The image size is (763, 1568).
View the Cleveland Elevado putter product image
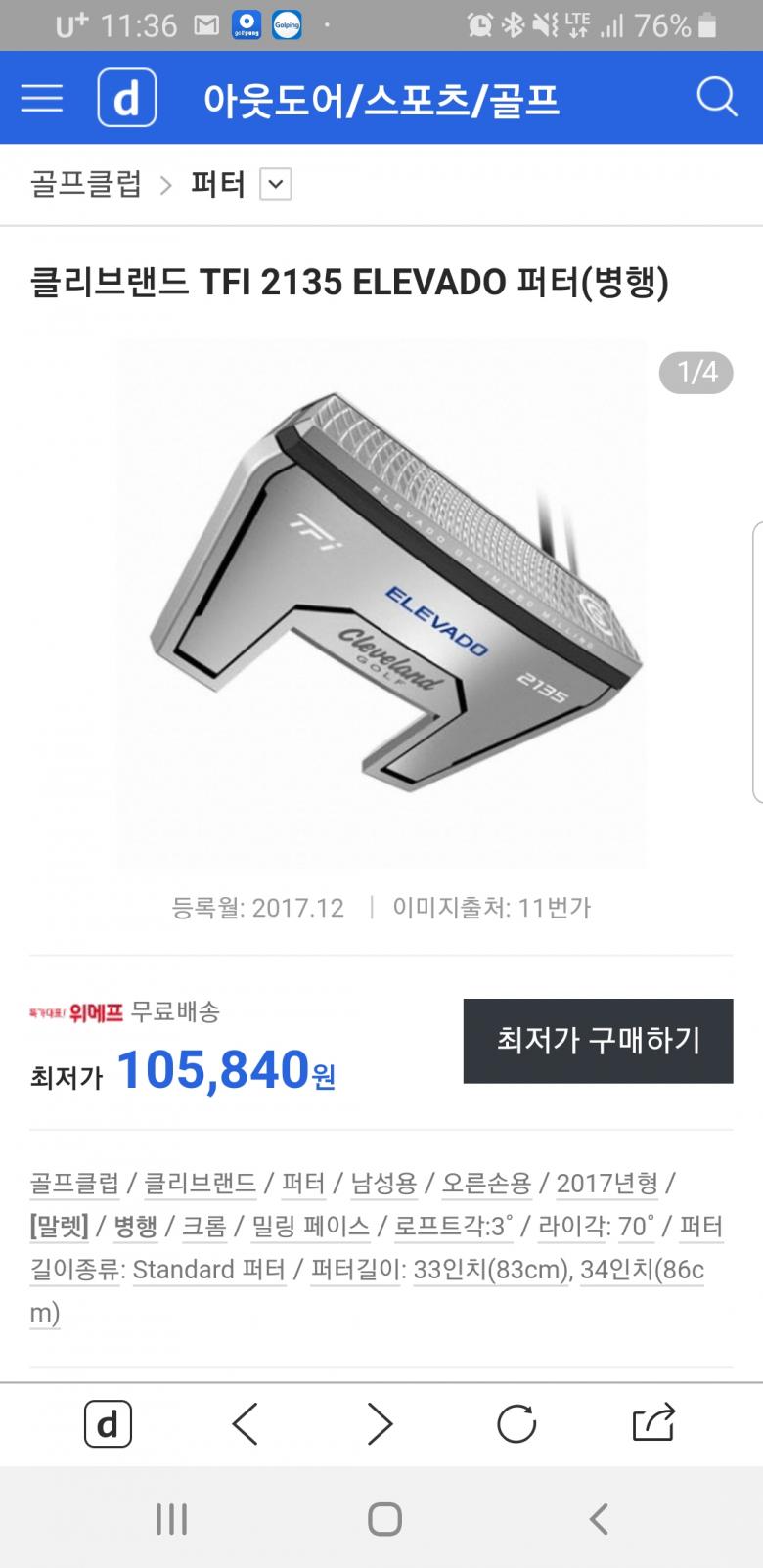[381, 604]
